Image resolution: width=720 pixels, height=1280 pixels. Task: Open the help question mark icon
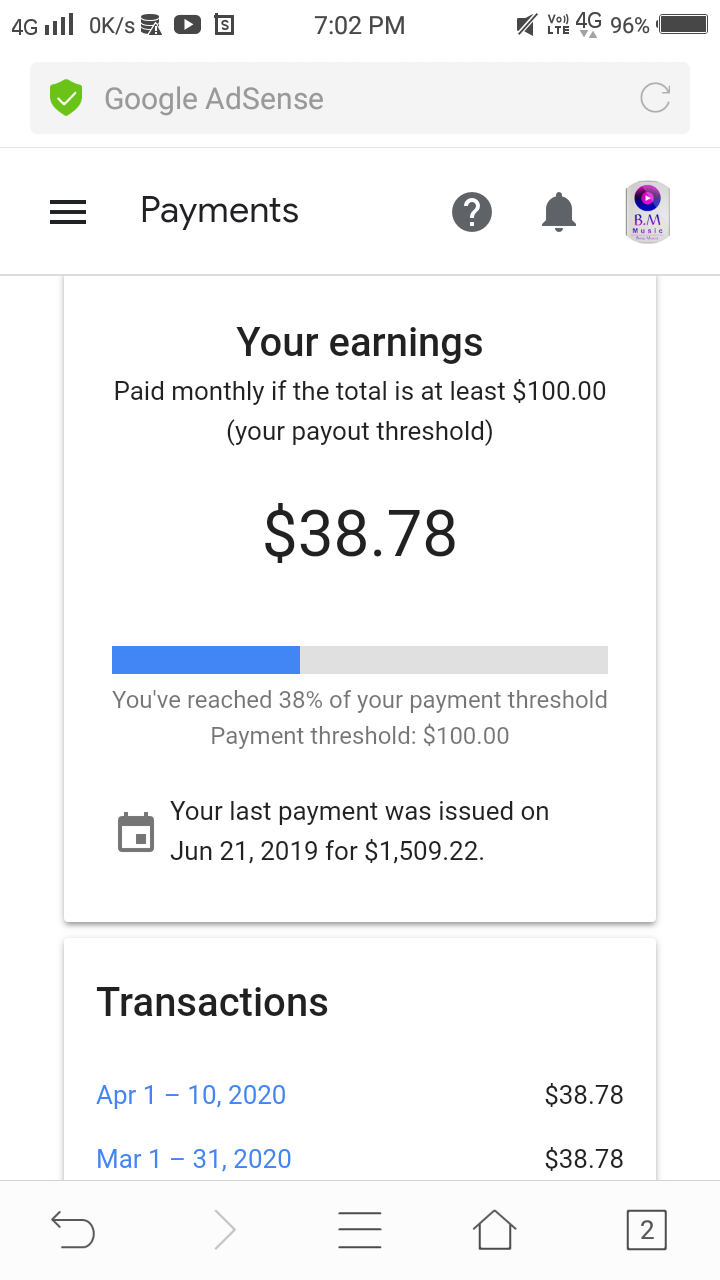(x=472, y=212)
